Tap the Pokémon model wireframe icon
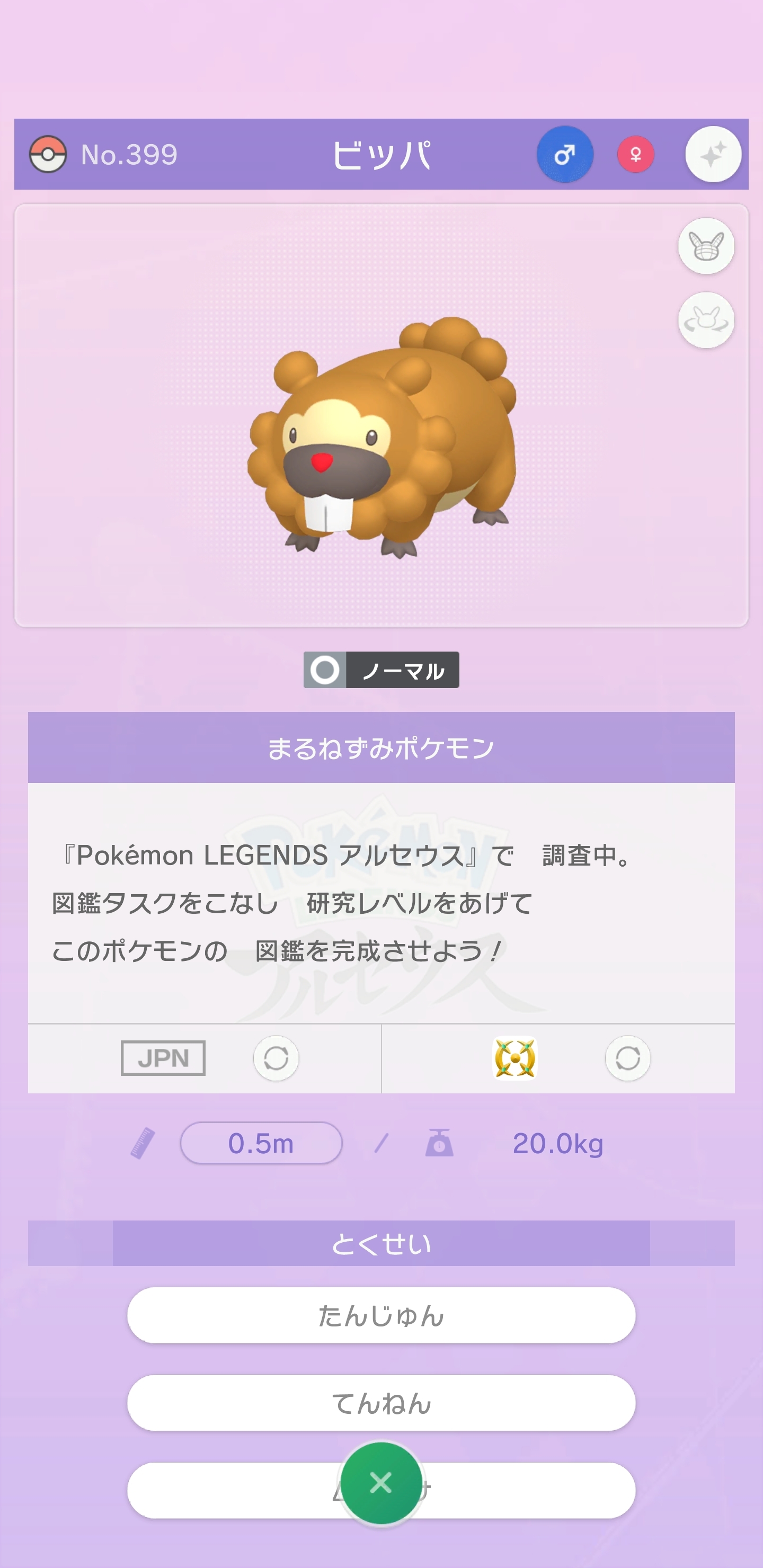Viewport: 763px width, 1568px height. click(x=706, y=246)
